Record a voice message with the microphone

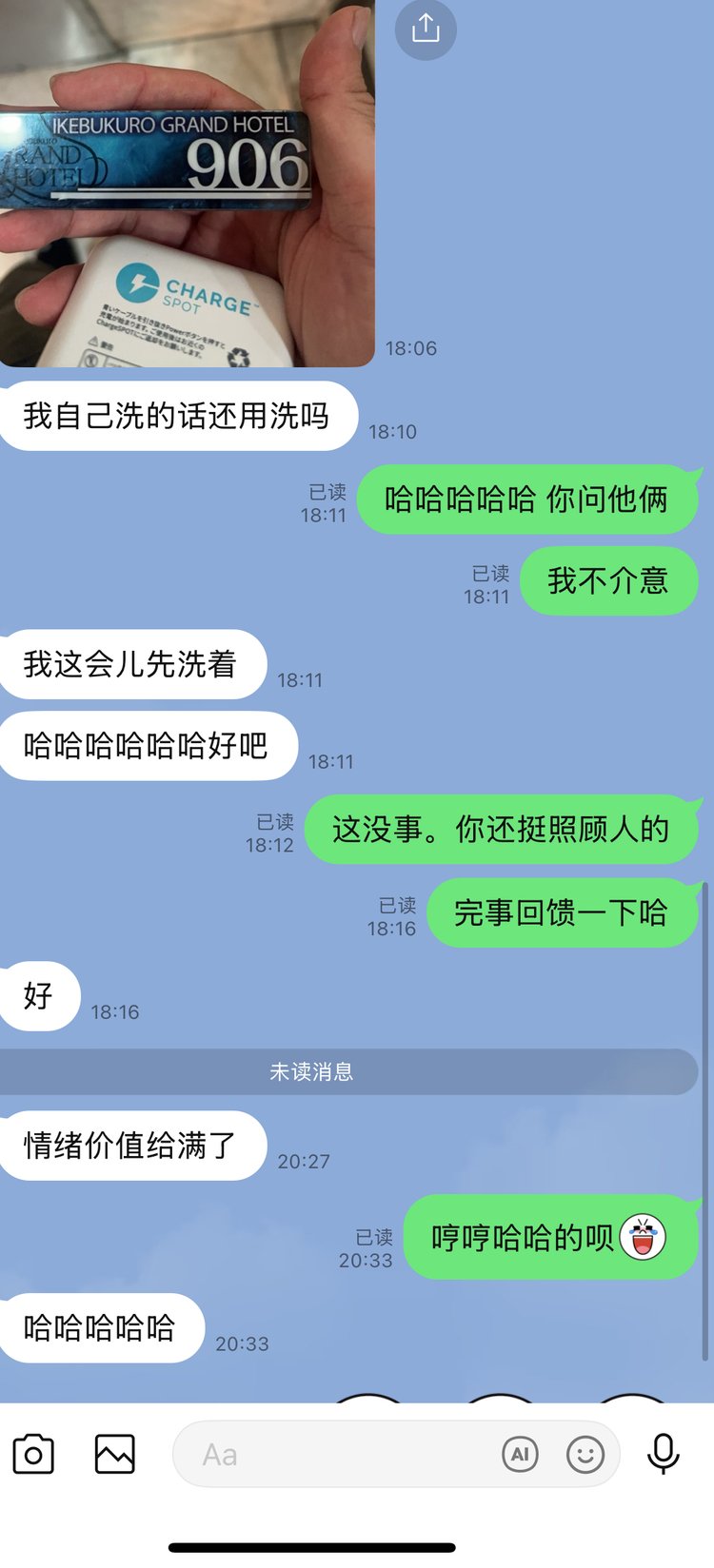(x=664, y=1454)
